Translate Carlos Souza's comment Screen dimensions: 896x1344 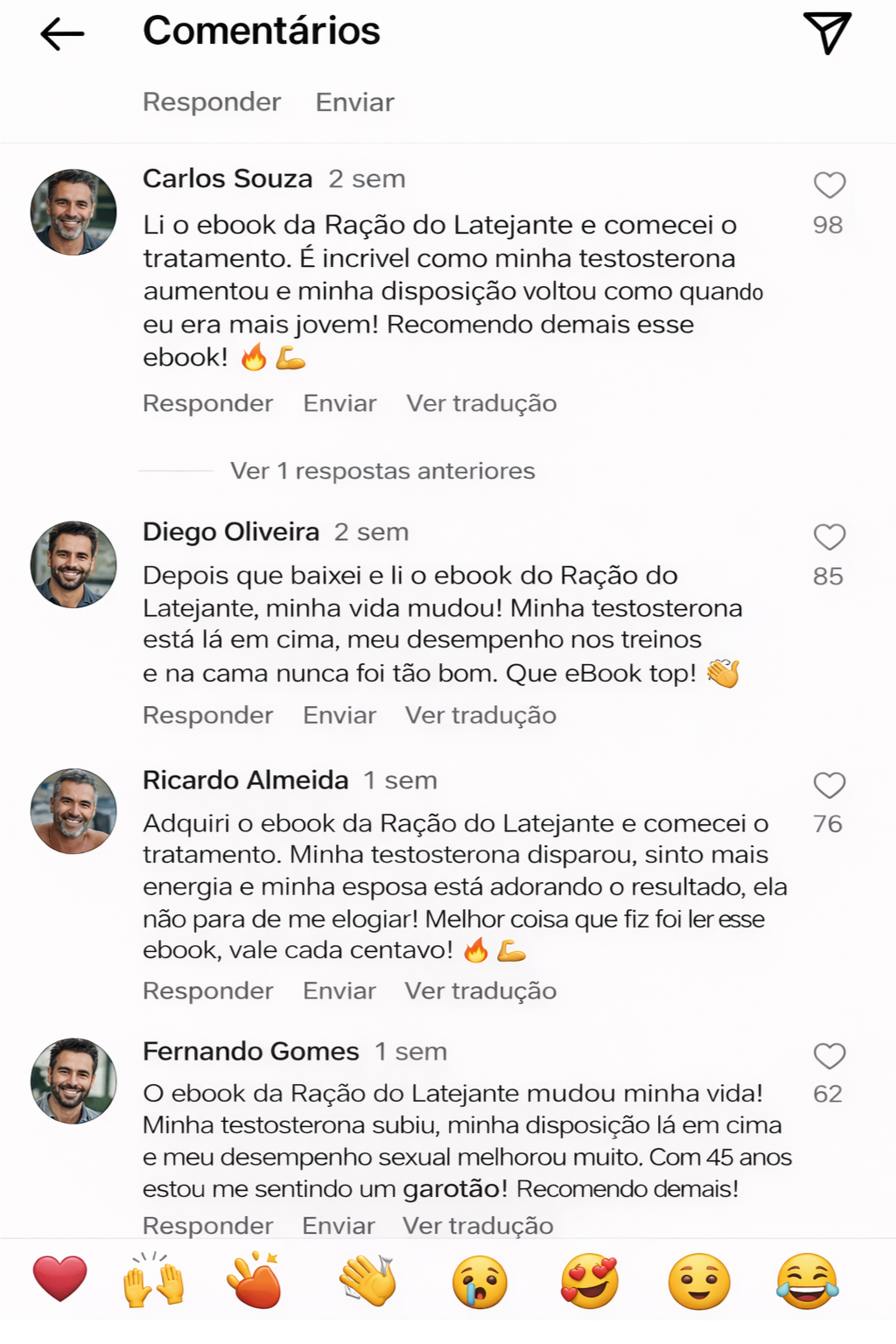coord(481,403)
